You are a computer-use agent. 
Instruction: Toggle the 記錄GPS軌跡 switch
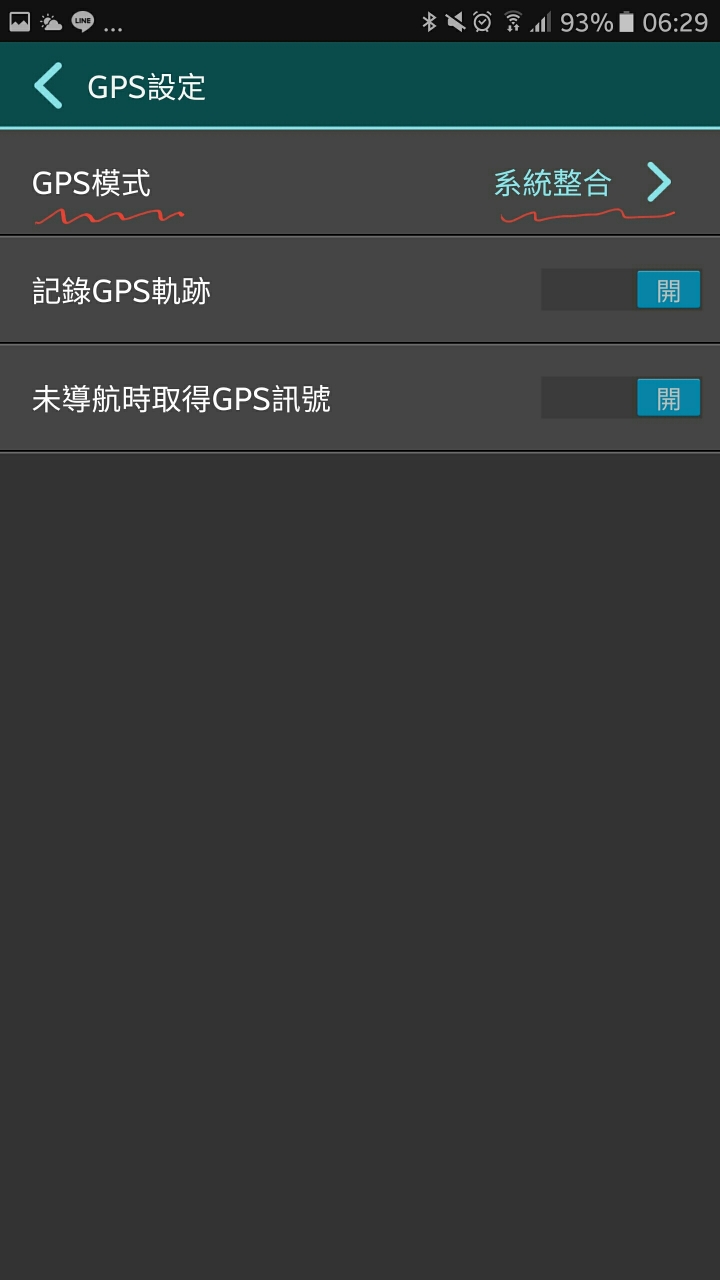621,291
